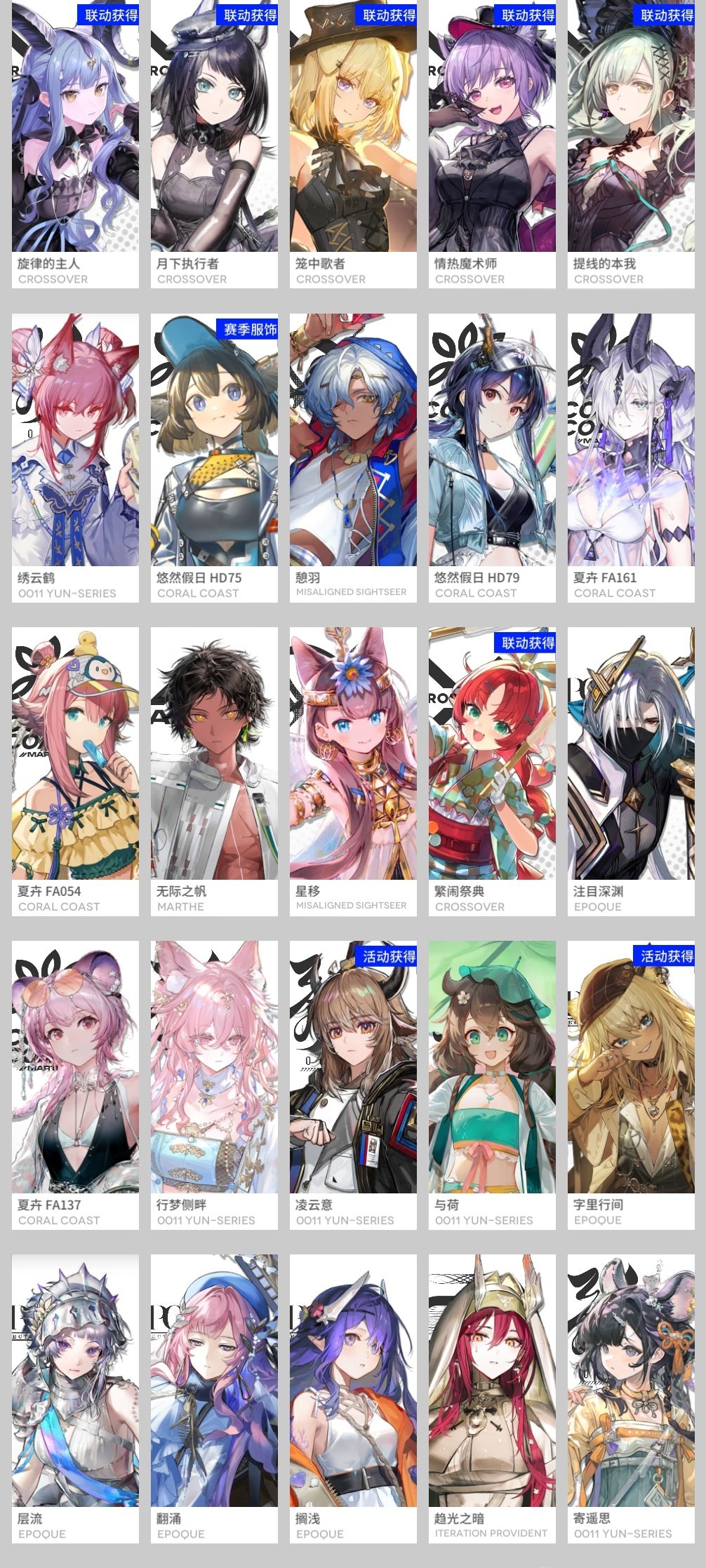The image size is (706, 1568).
Task: View the 悠然假日 HD75 skin card
Action: [214, 457]
